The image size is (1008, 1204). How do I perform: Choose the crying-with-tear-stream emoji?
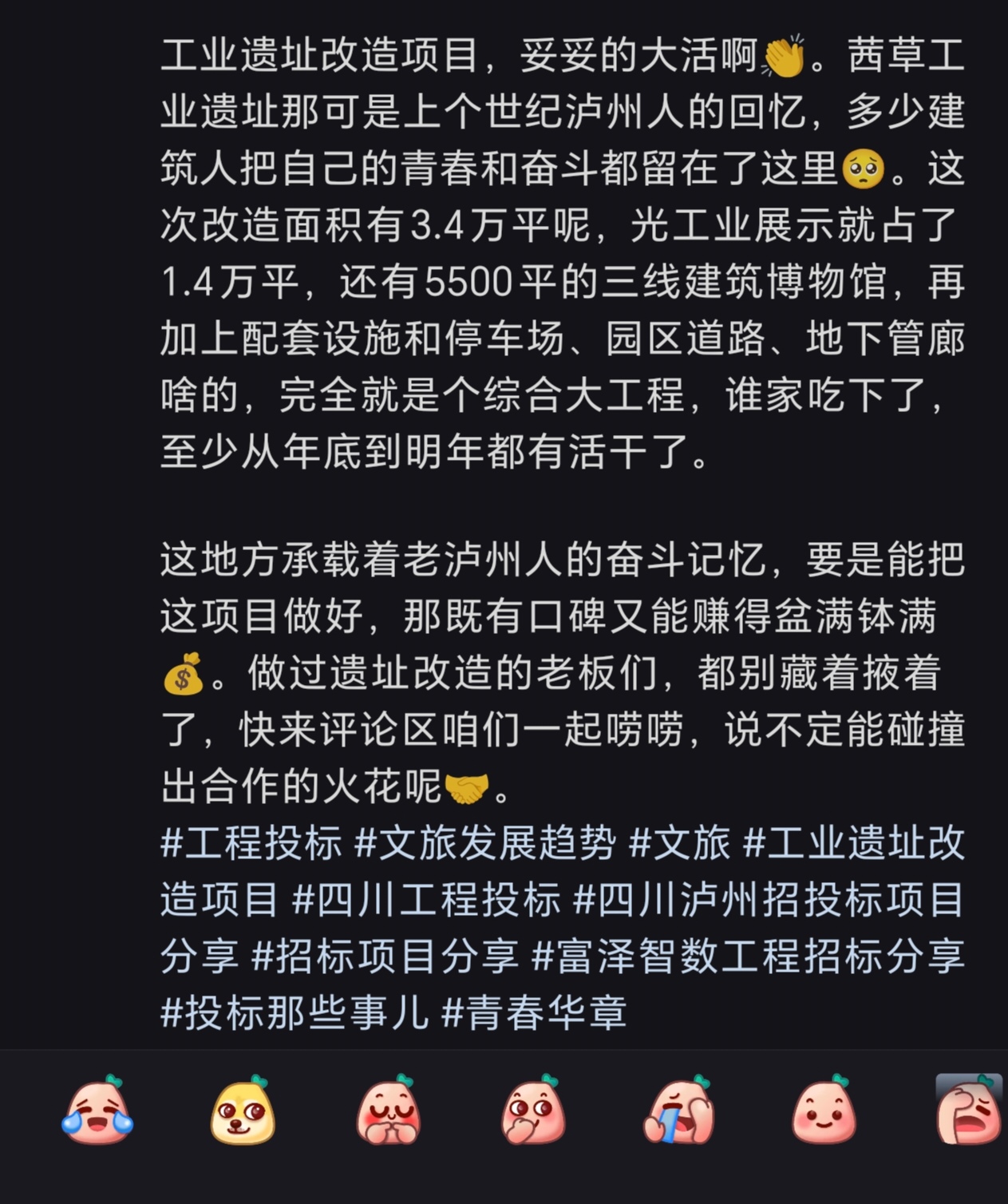click(678, 1111)
